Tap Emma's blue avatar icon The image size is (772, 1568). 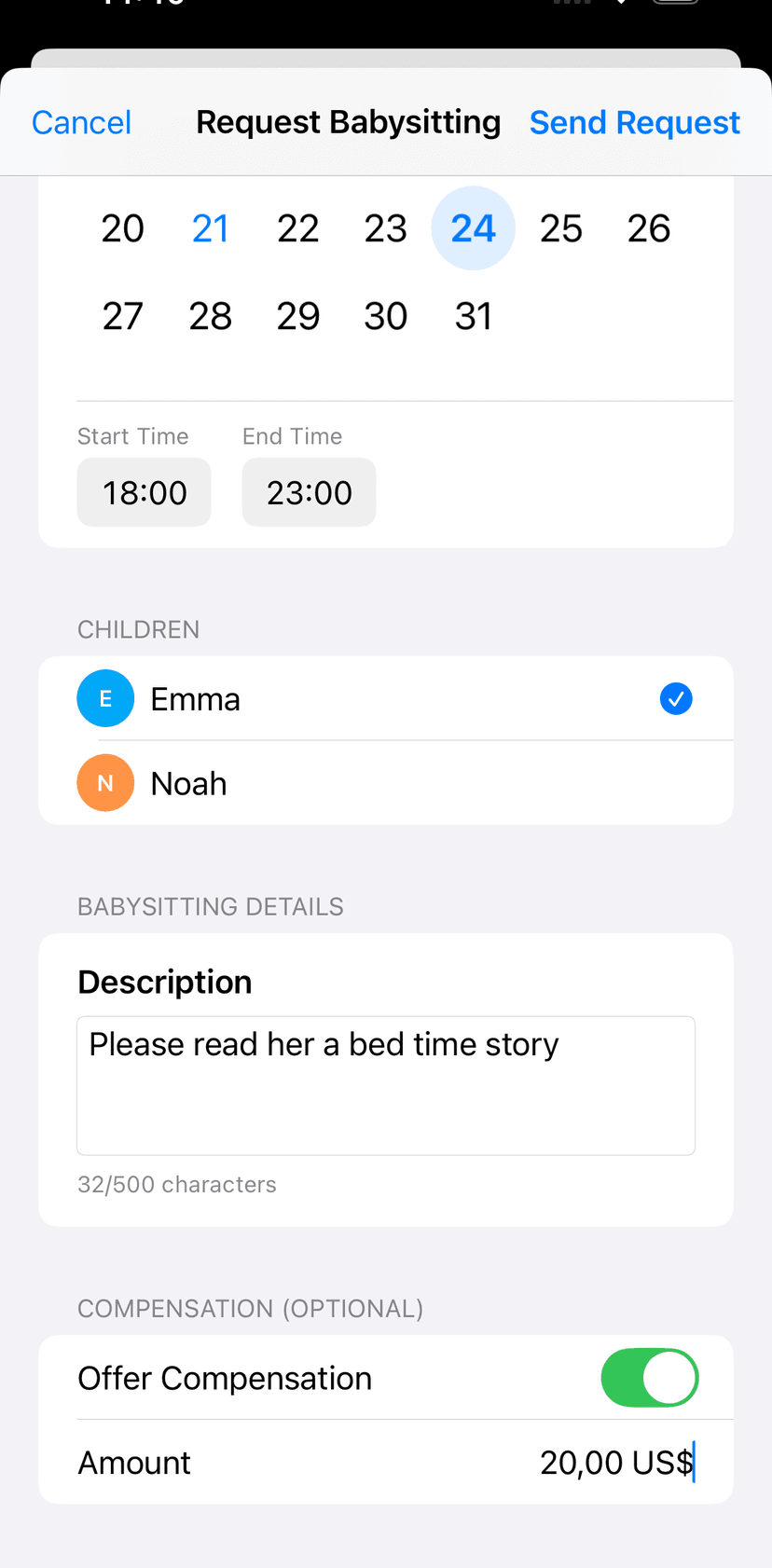tap(105, 698)
